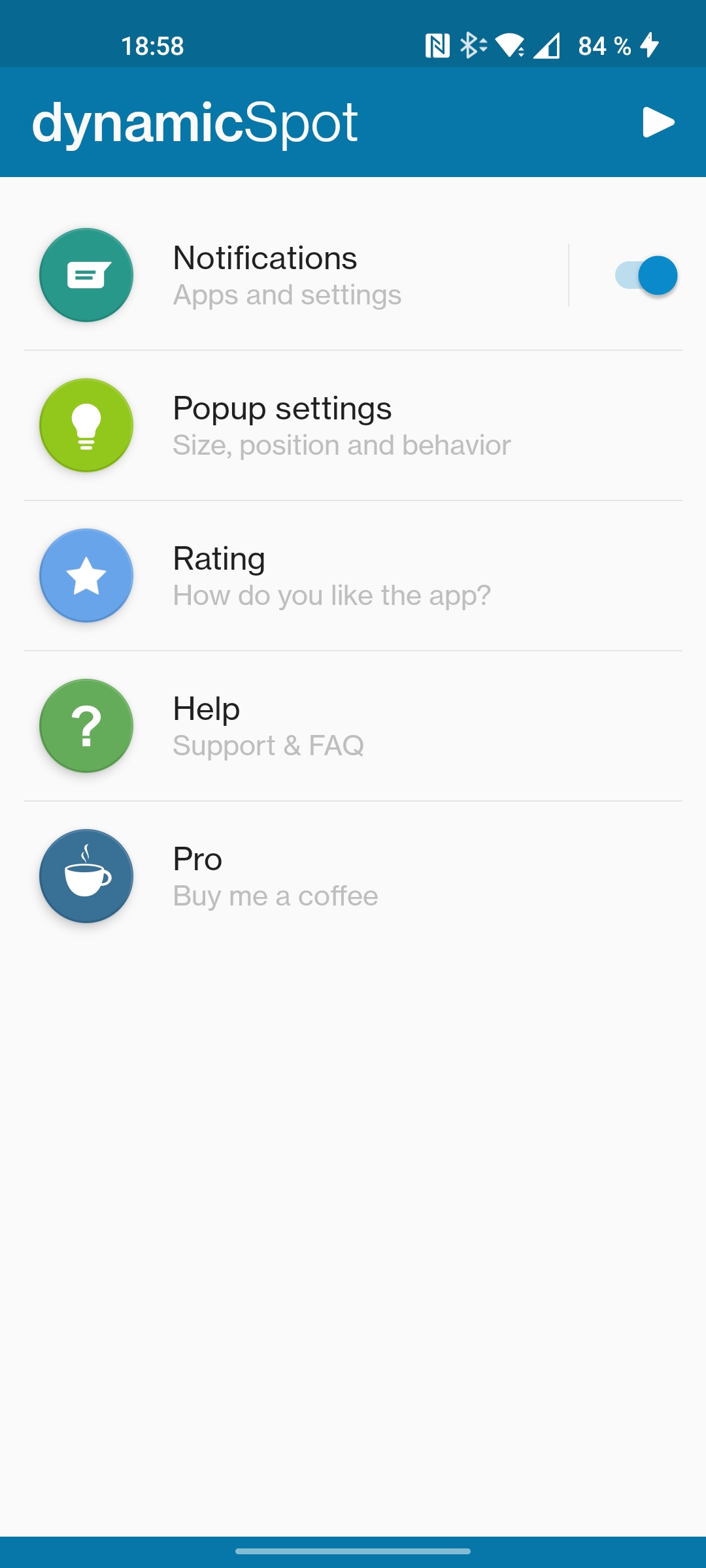
Task: Open the Pro coffee option
Action: (275, 876)
